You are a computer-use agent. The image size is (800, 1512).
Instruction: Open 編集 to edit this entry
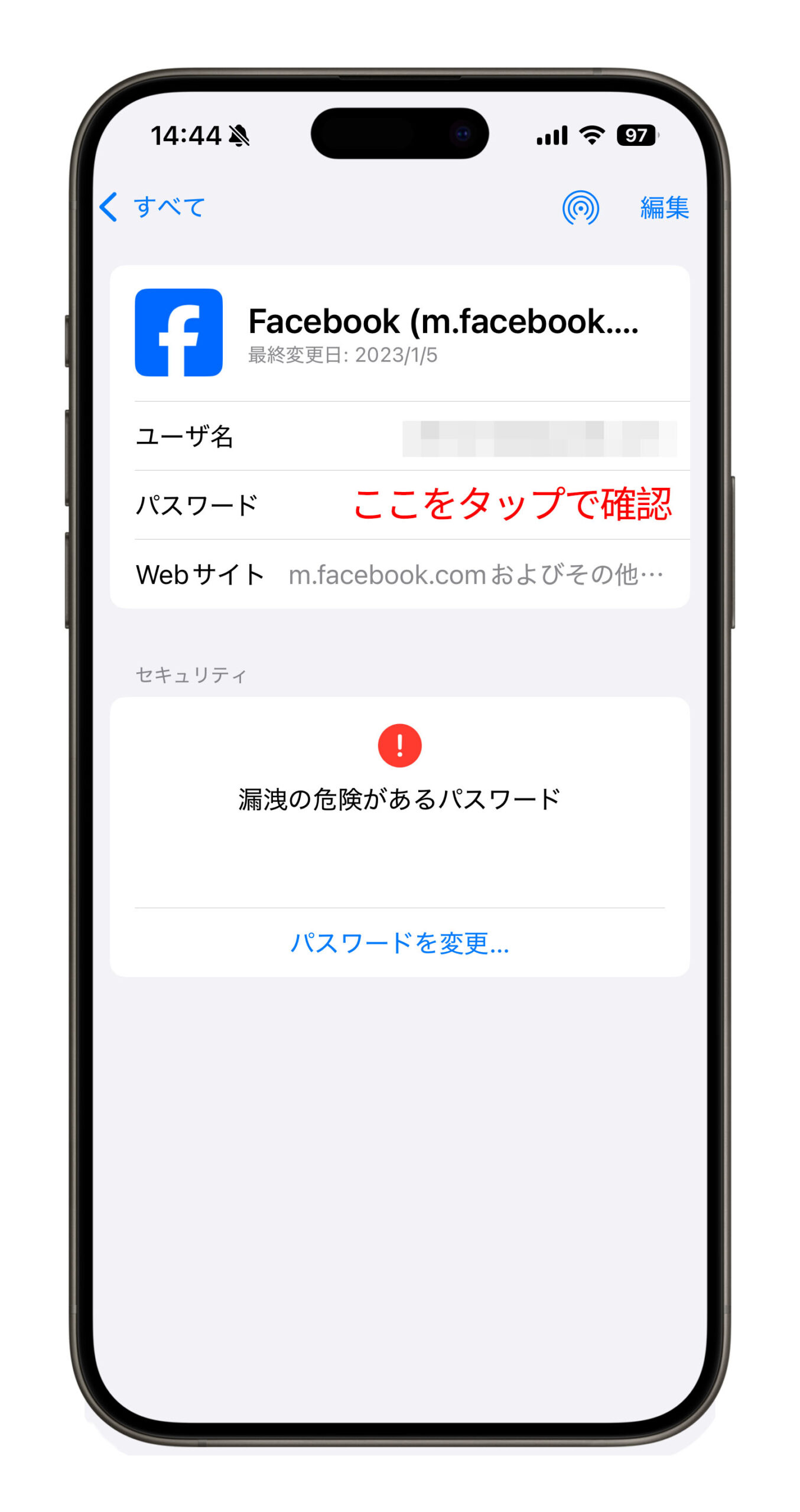(664, 207)
